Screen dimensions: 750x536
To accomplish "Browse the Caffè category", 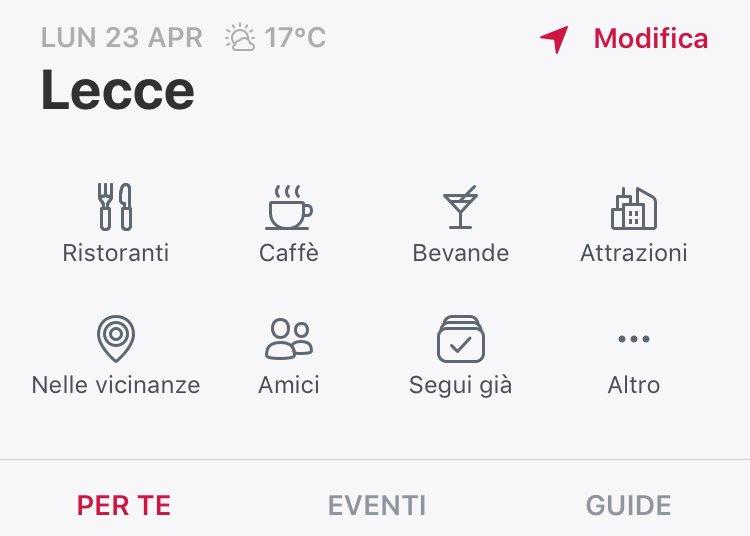I will coord(289,223).
